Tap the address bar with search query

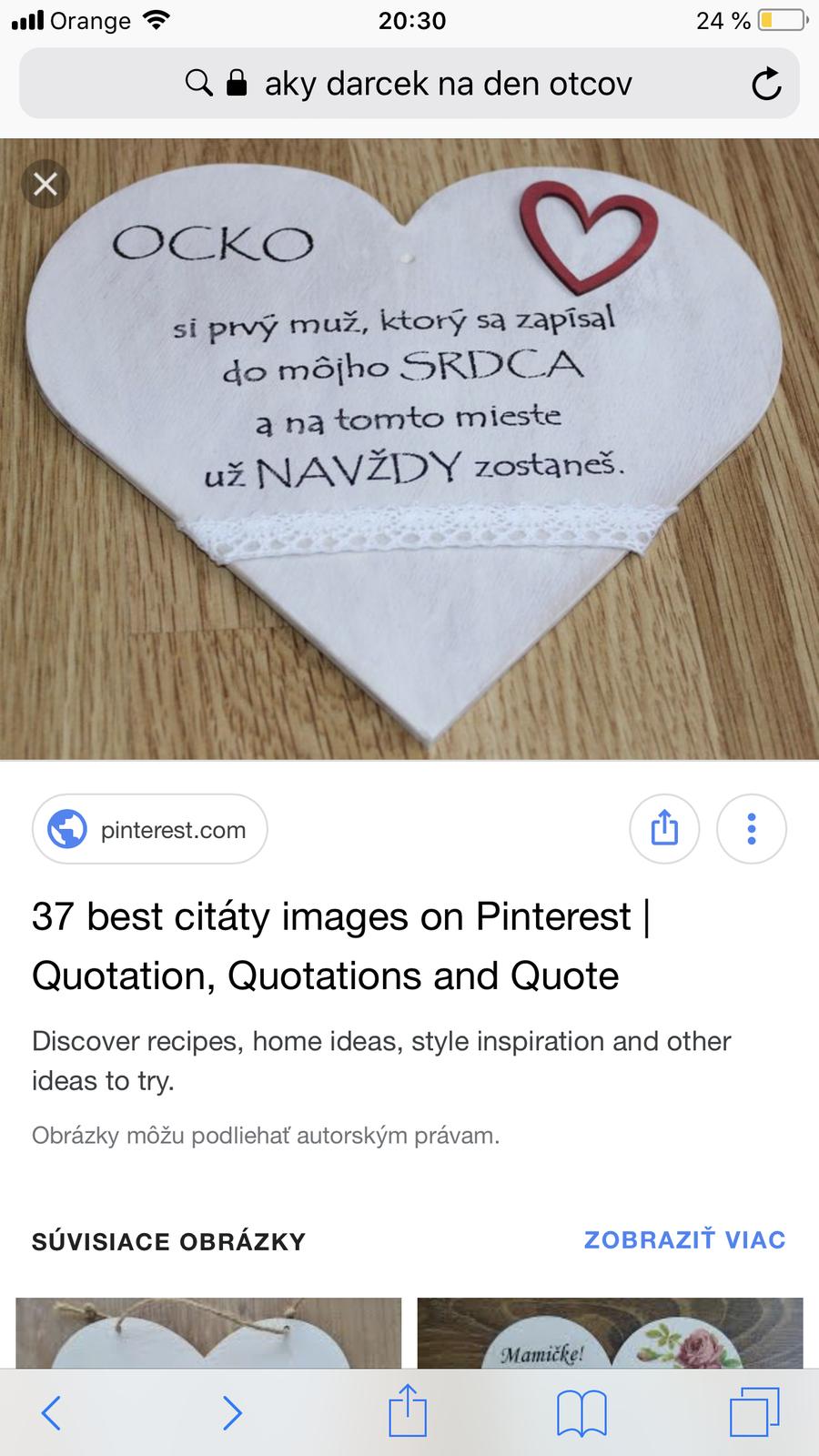(409, 84)
